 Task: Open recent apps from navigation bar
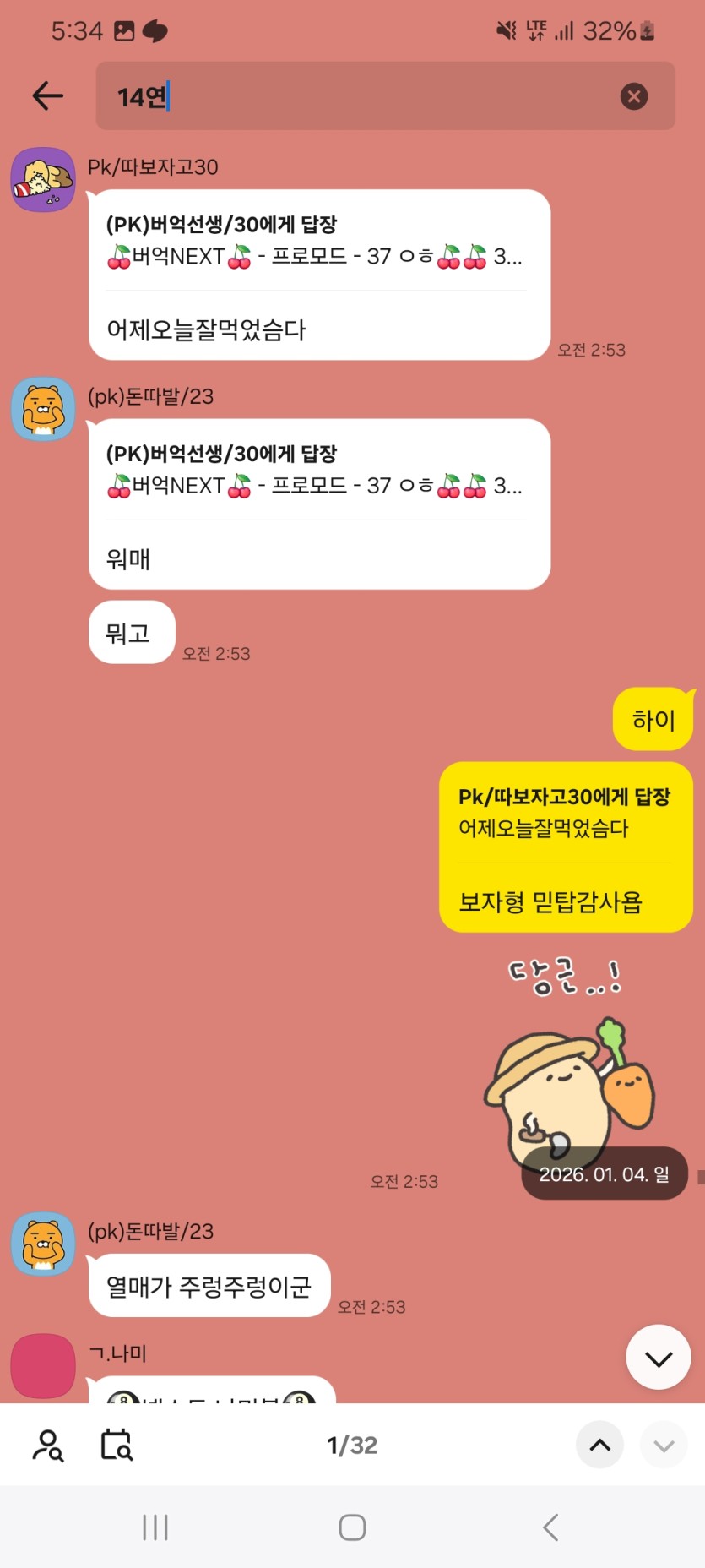point(155,1527)
